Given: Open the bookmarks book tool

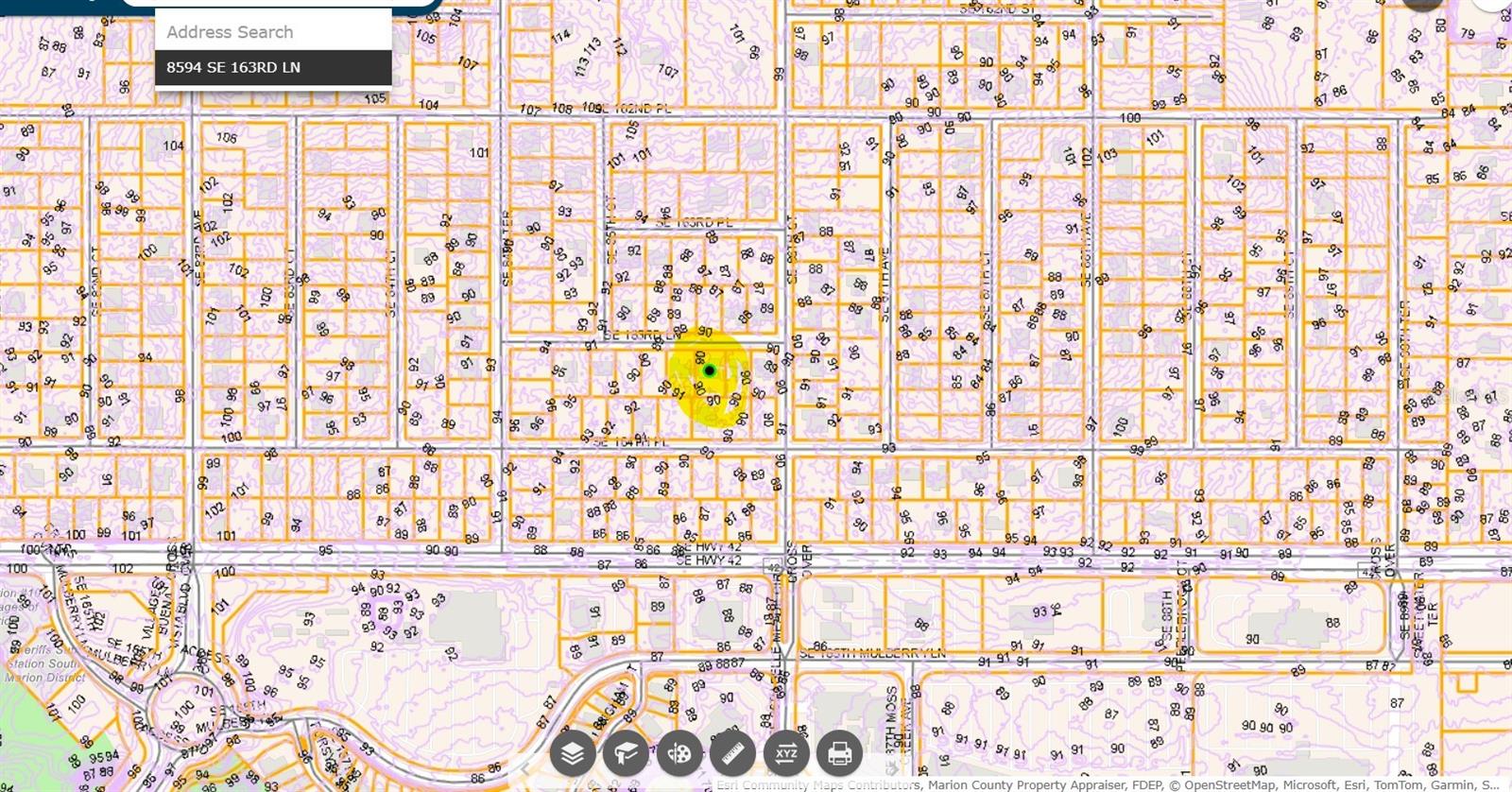Looking at the screenshot, I should click(x=626, y=753).
